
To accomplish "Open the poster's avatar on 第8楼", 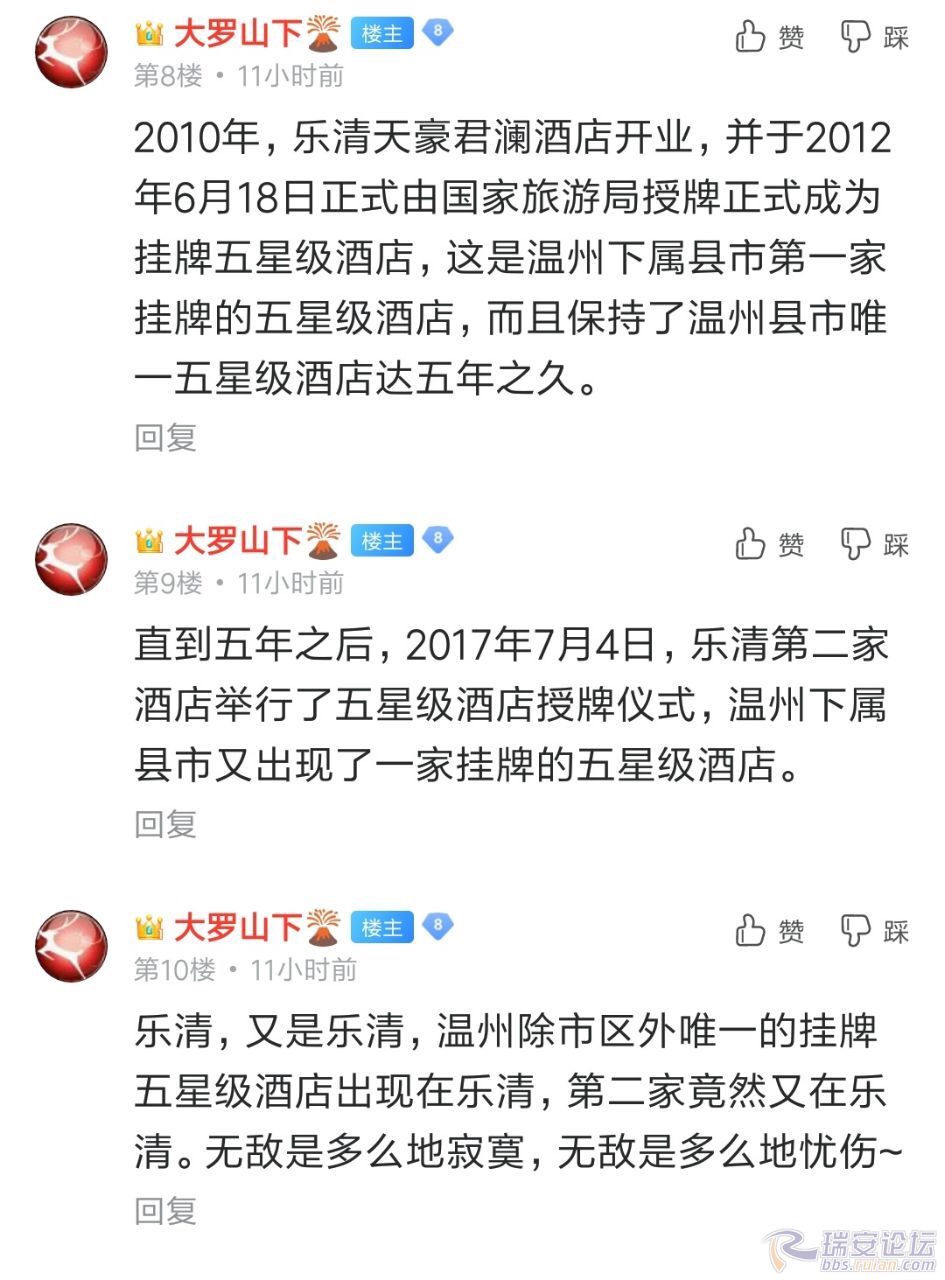I will click(x=71, y=52).
